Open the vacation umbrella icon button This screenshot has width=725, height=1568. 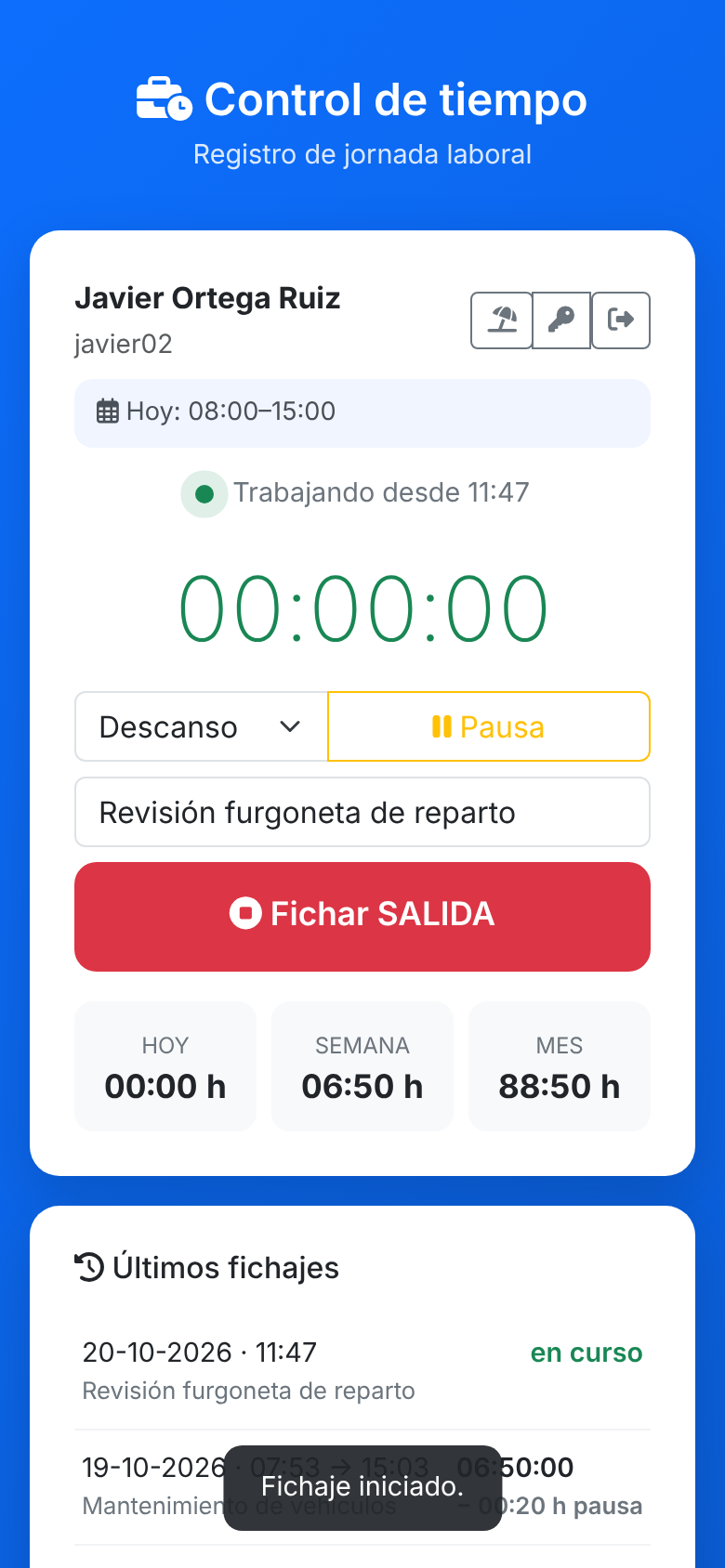coord(502,320)
